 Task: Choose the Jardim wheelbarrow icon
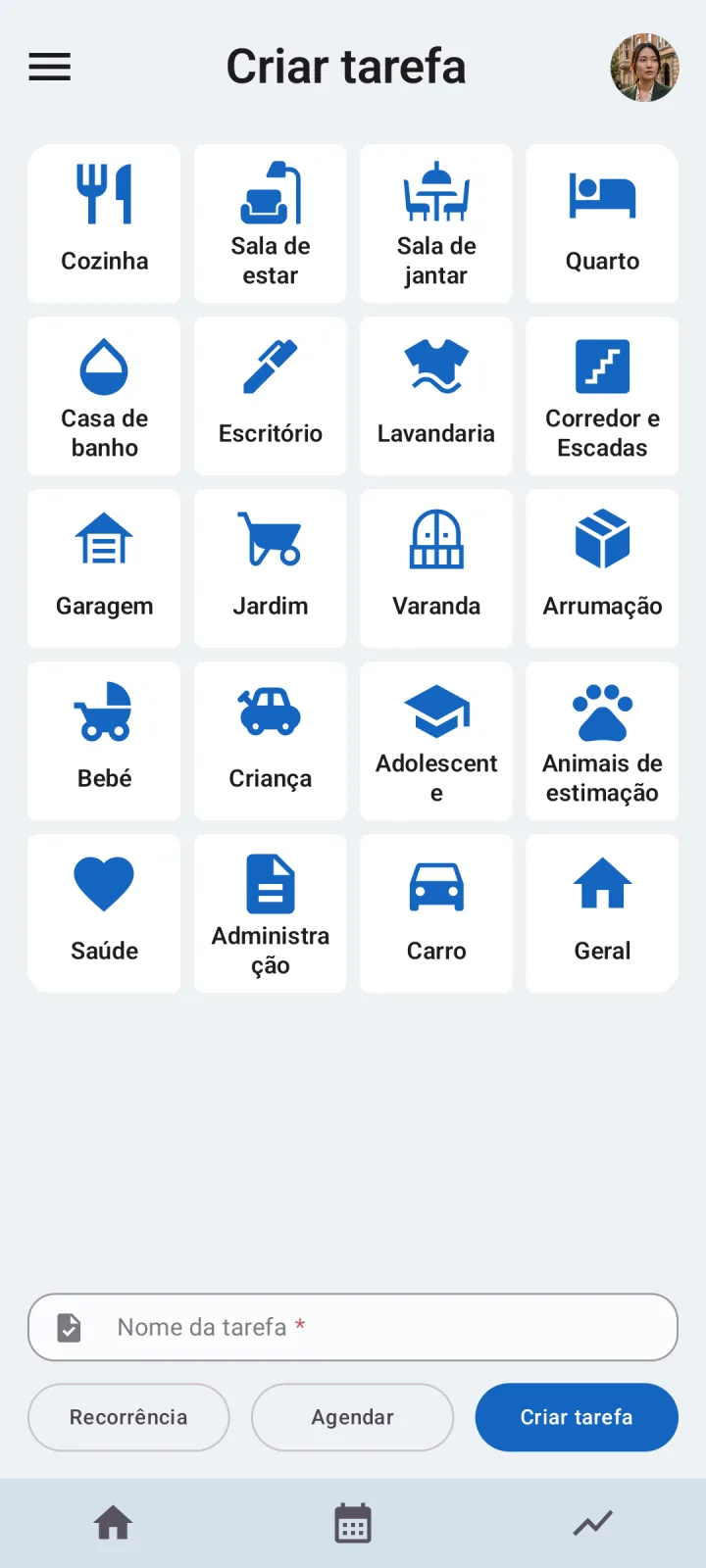[270, 538]
